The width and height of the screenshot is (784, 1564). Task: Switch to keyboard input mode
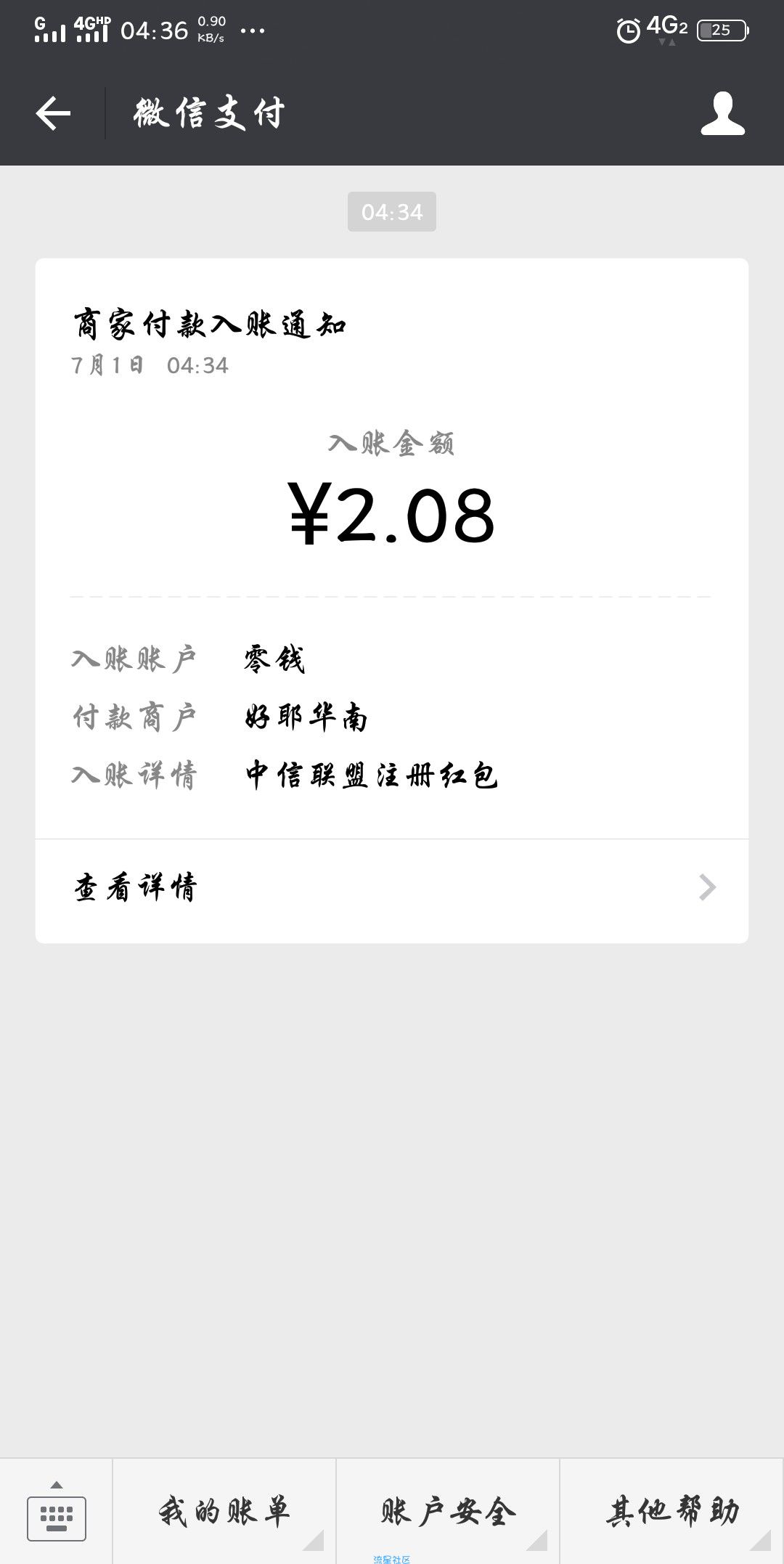tap(56, 1514)
